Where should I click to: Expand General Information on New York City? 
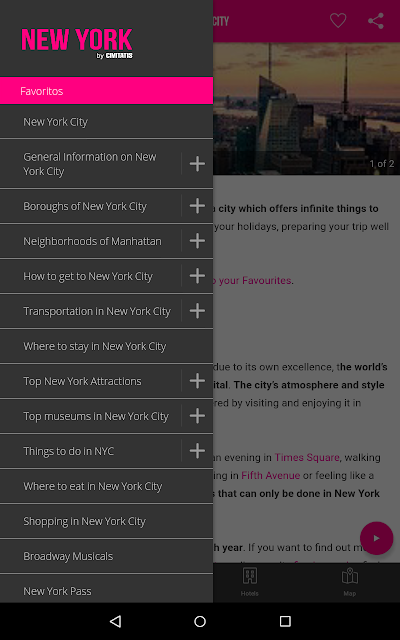coord(197,164)
